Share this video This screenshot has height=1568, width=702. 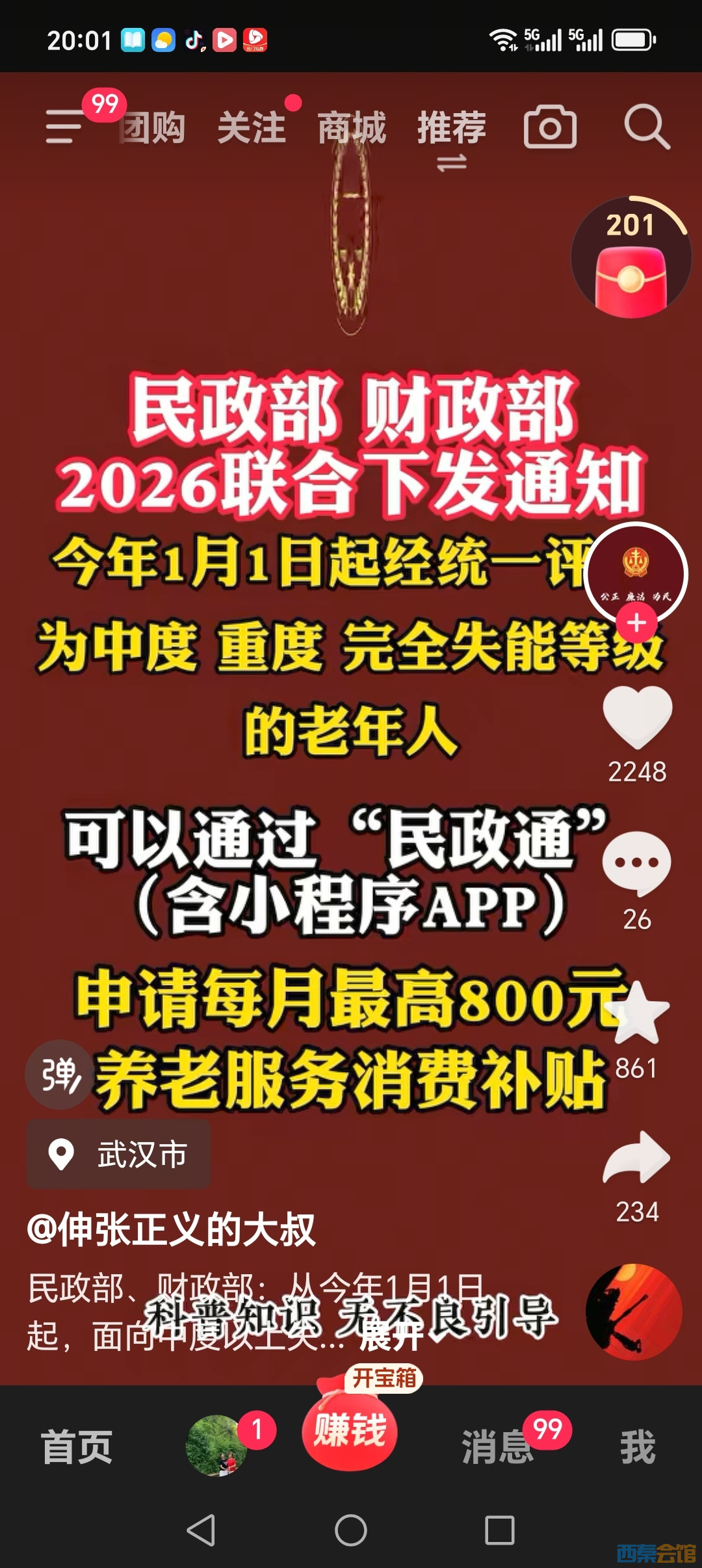pos(636,1158)
